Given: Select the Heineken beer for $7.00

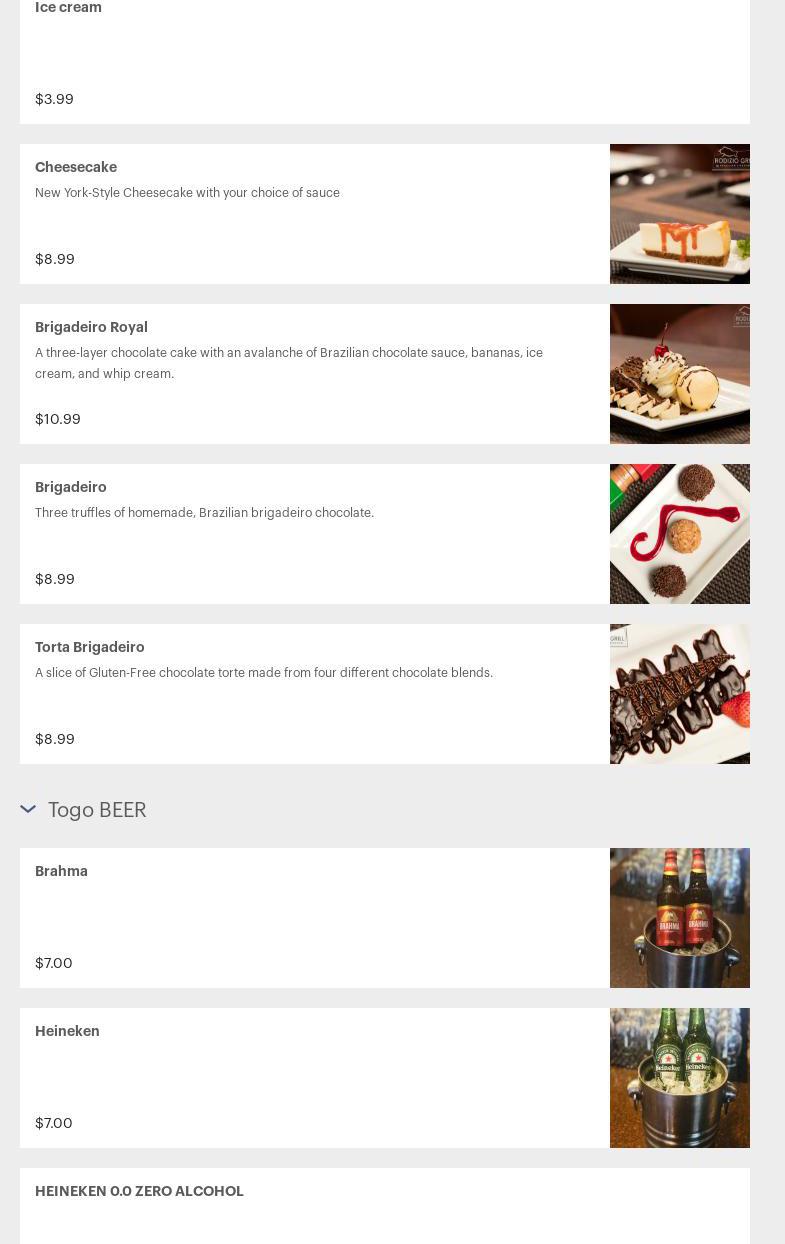Looking at the screenshot, I should pyautogui.click(x=67, y=1032).
